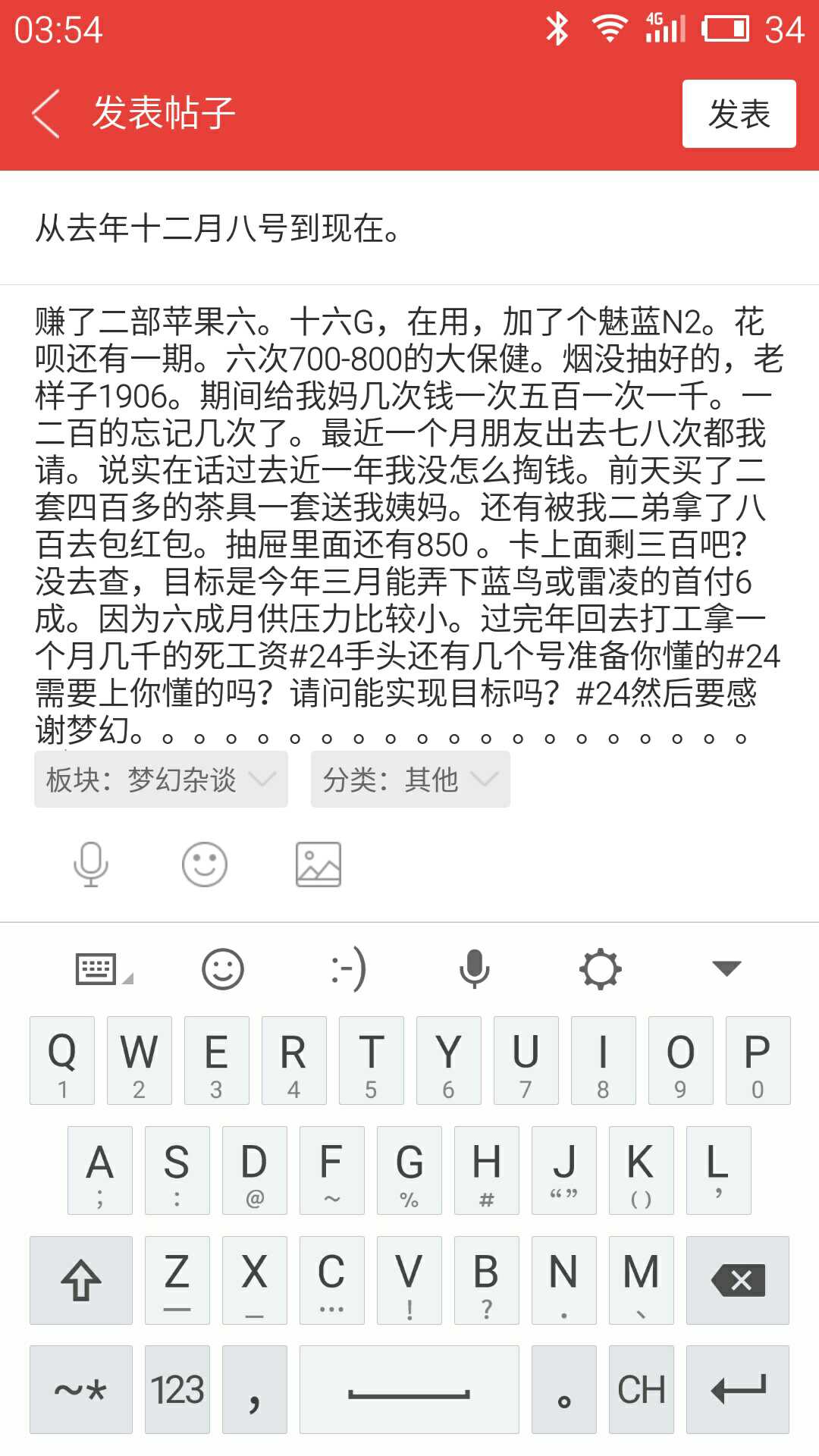Image resolution: width=819 pixels, height=1456 pixels.
Task: Toggle the CH language key
Action: tap(641, 1390)
